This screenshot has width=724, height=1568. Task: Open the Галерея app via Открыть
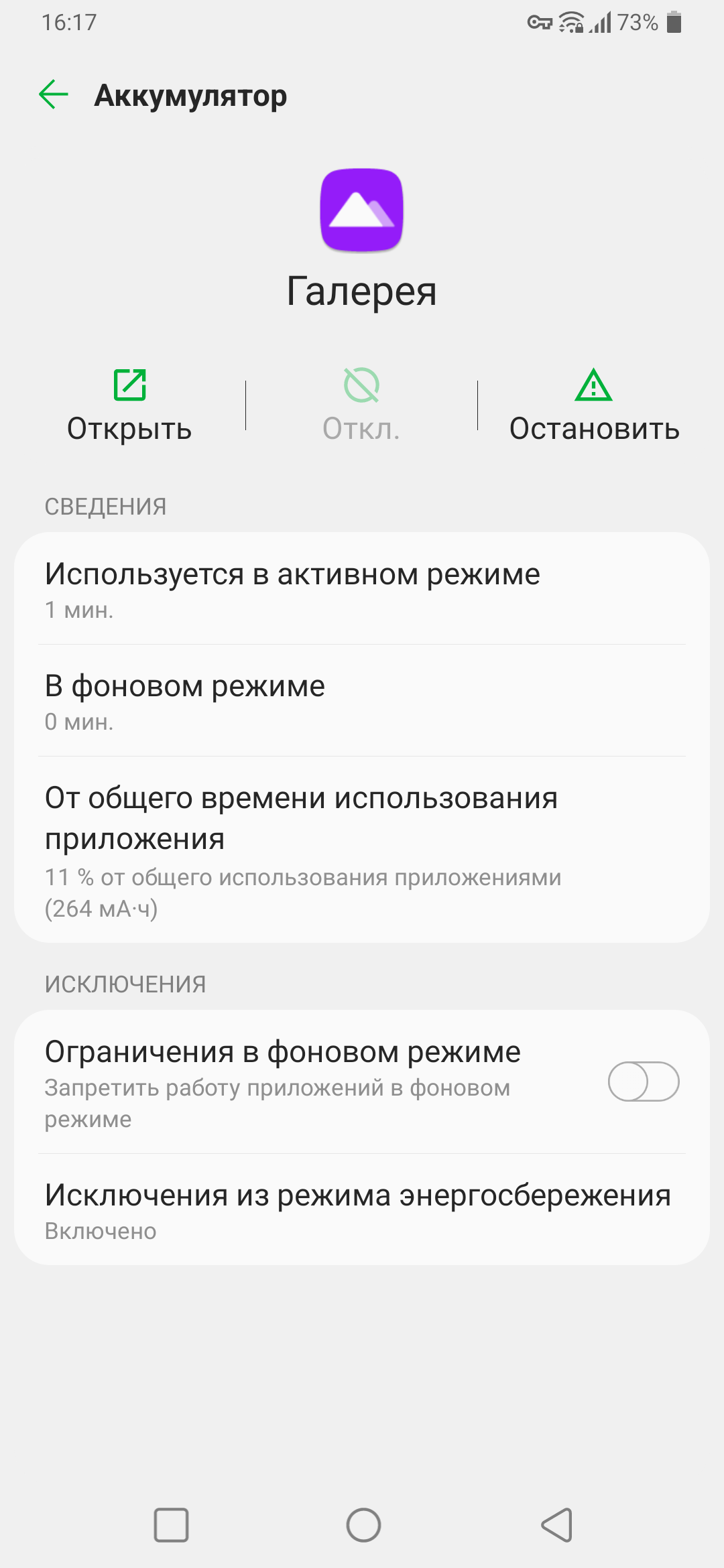click(129, 405)
